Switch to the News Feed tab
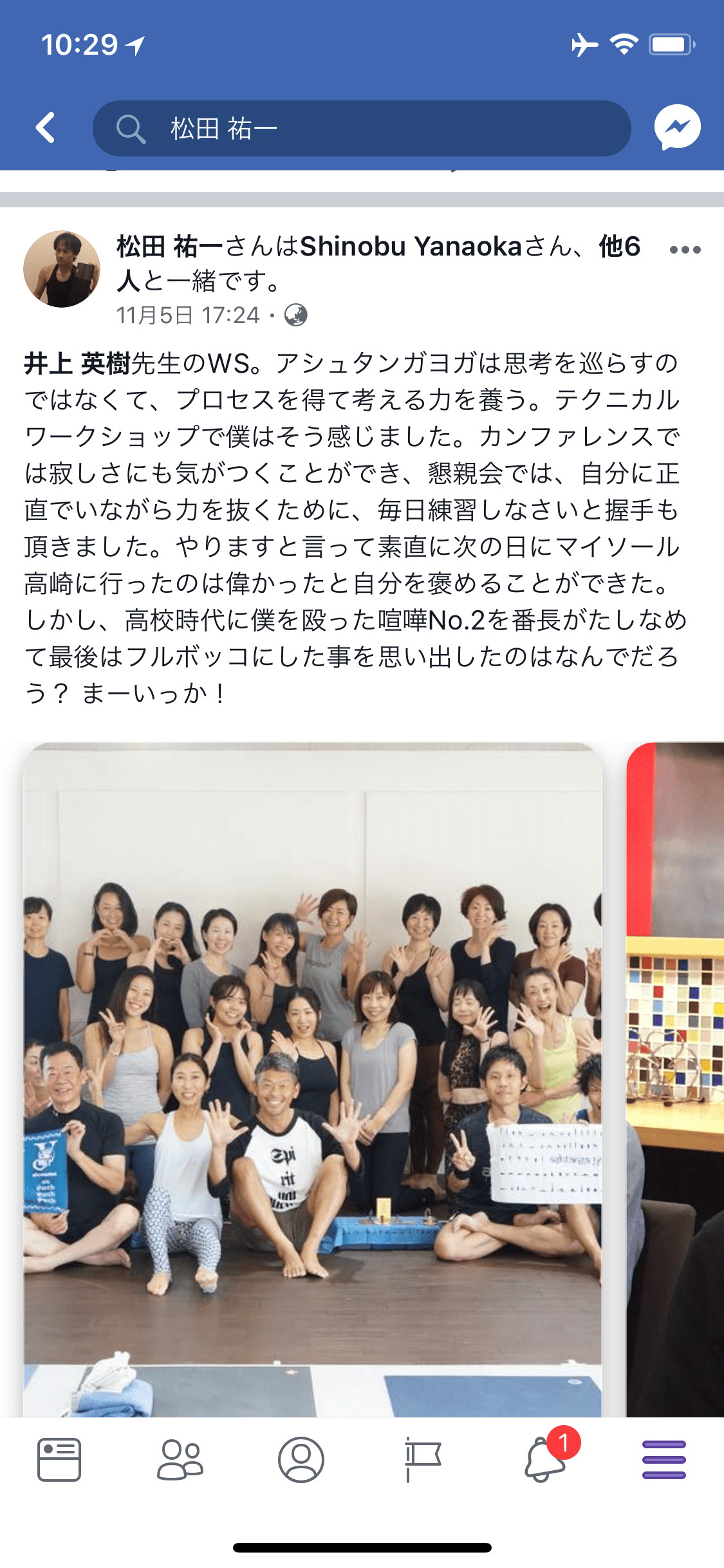The image size is (724, 1568). 59,1459
